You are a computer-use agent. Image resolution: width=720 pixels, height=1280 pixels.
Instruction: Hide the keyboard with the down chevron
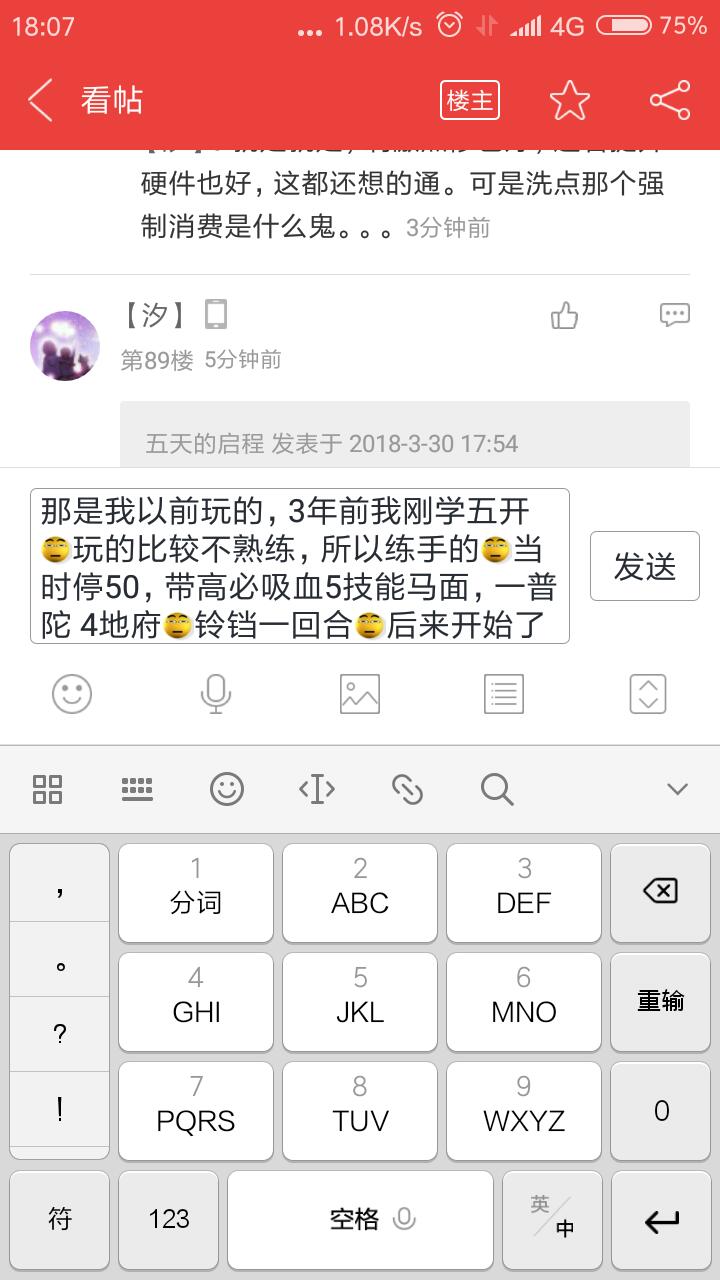(x=678, y=789)
